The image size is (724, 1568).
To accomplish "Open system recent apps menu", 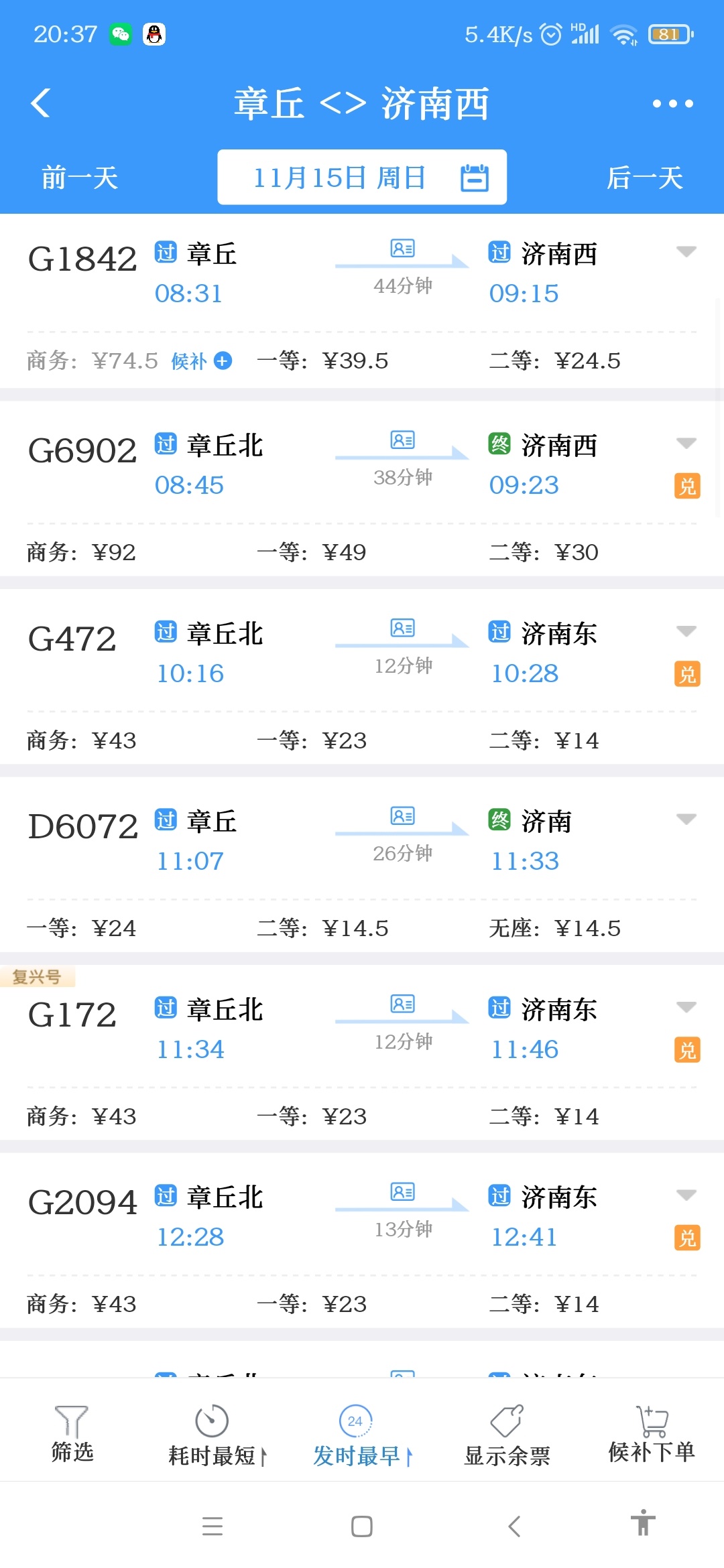I will (213, 1526).
